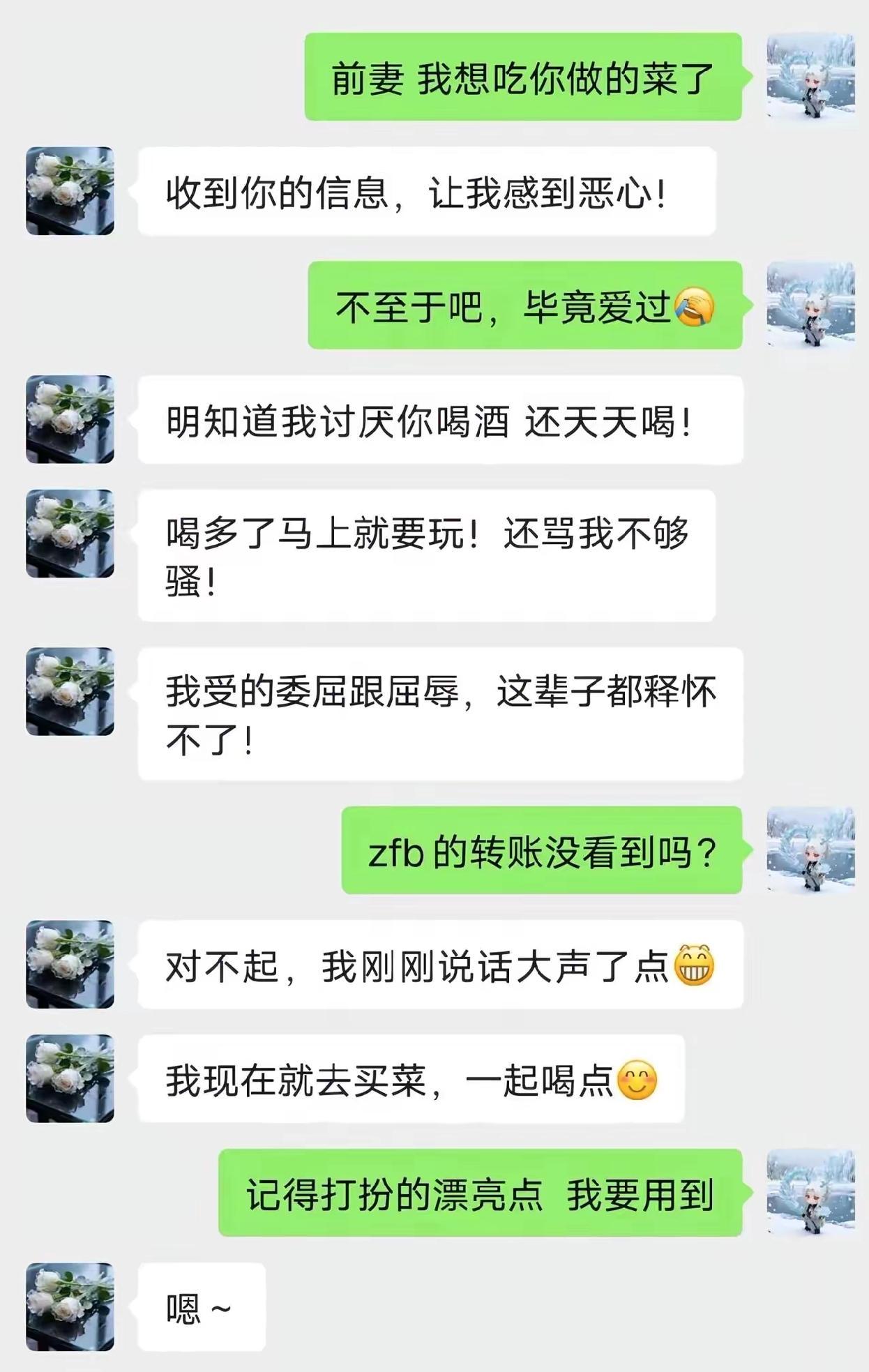Select the "嗯～" reply bubble

(x=202, y=1304)
